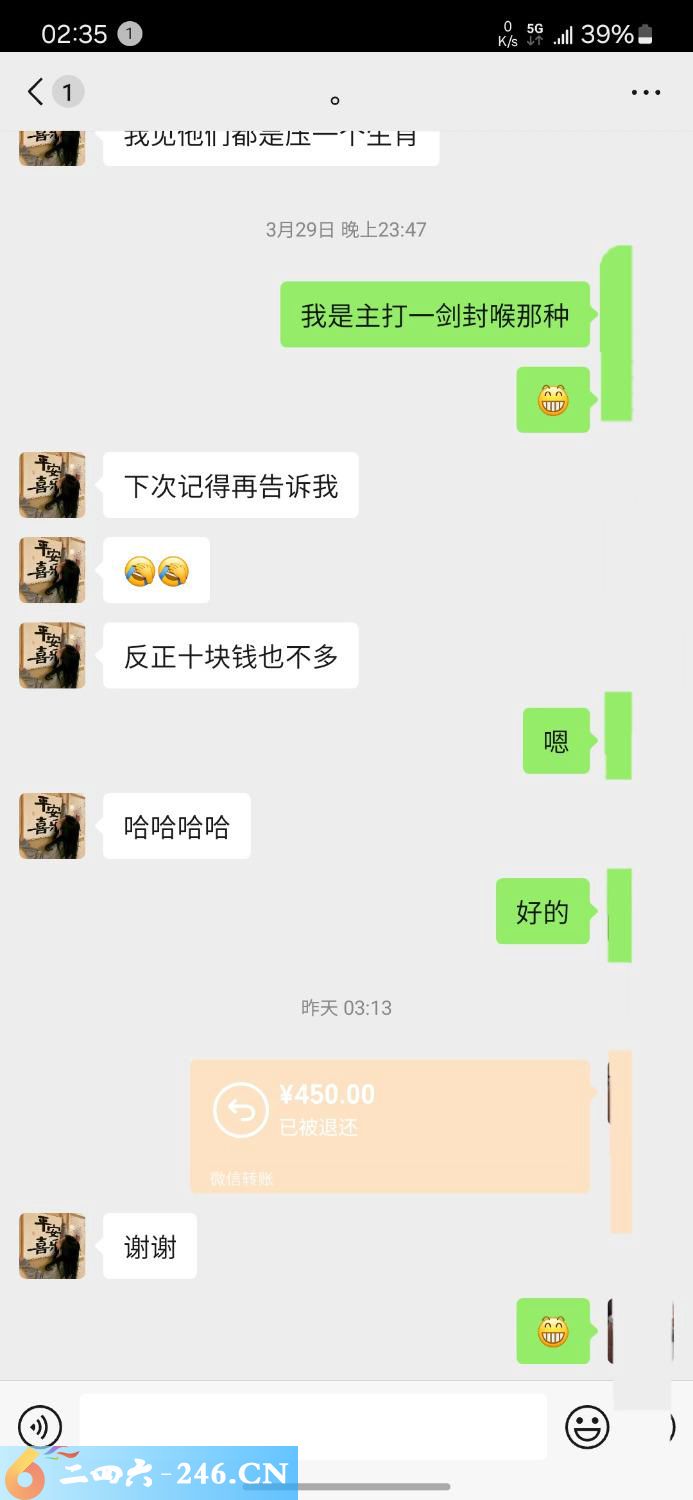Switch to voice message input

(40, 1427)
